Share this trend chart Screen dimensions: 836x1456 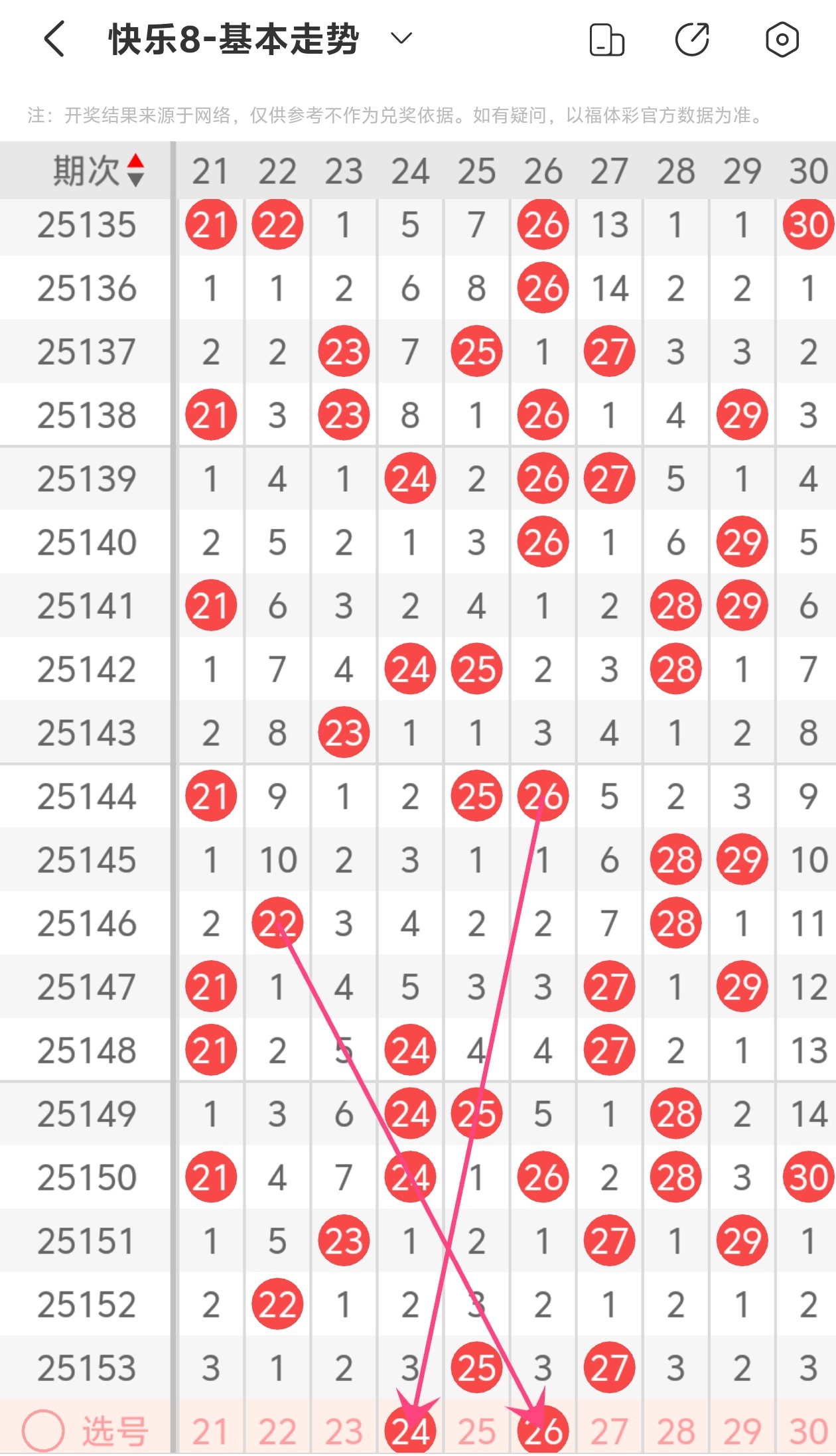tap(693, 39)
